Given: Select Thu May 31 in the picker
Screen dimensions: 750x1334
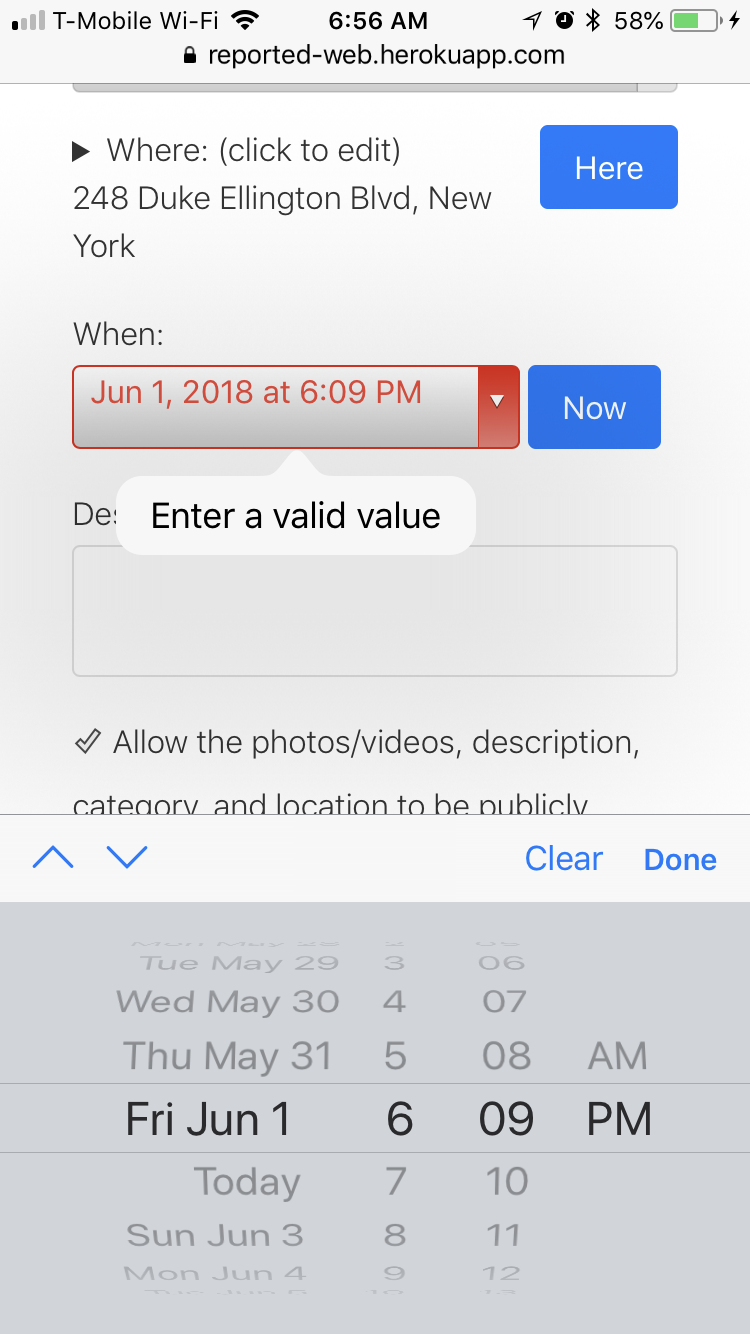Looking at the screenshot, I should click(x=227, y=1056).
